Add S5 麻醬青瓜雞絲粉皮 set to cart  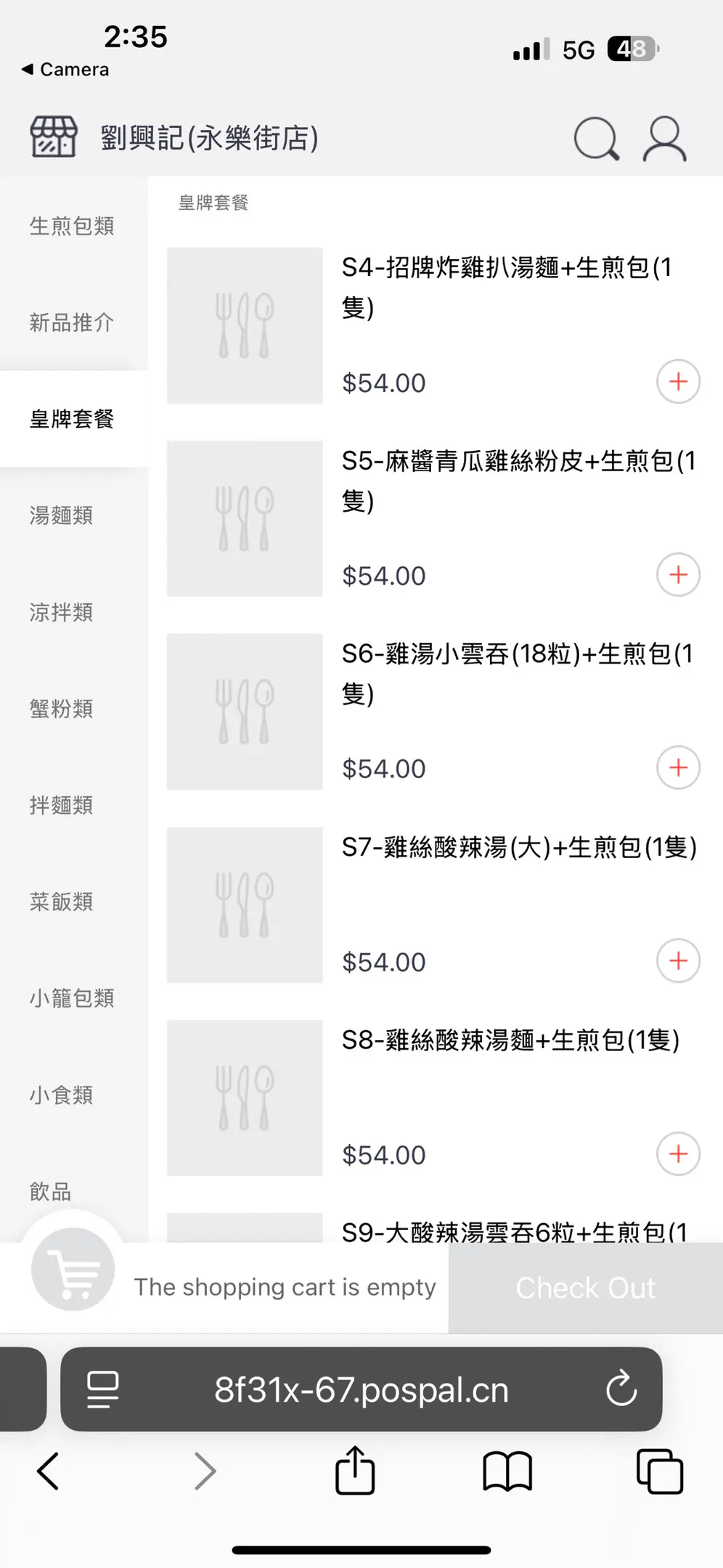point(678,574)
